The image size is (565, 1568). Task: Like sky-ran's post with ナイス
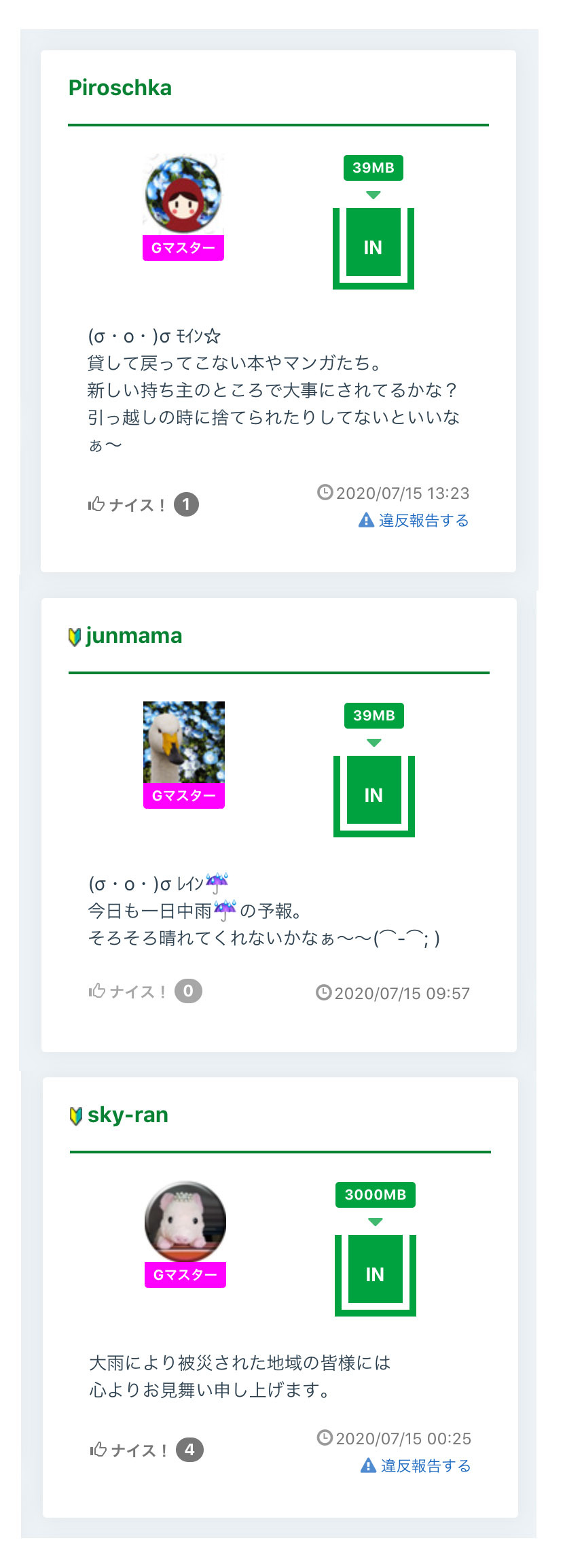pos(129,1450)
